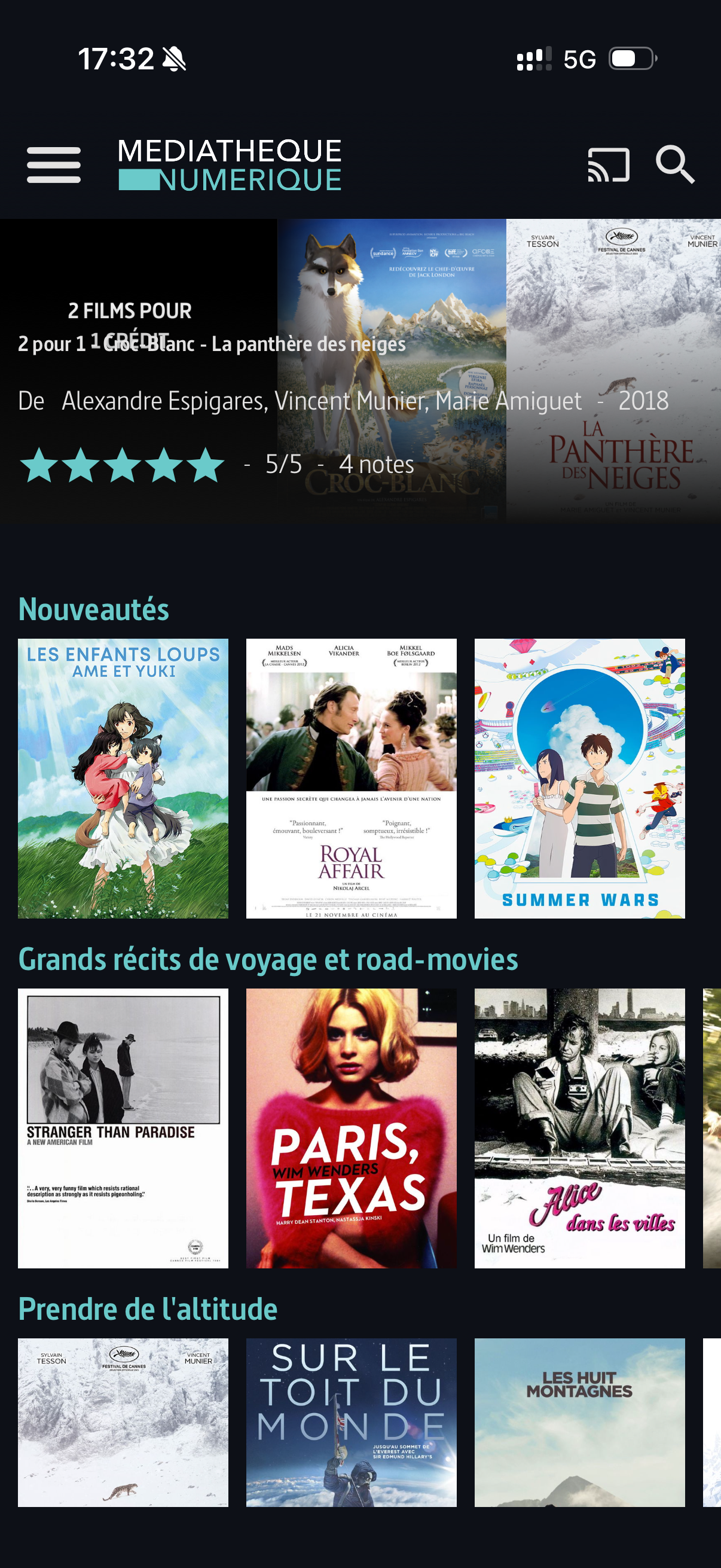Open the search magnifier
721x1568 pixels.
click(x=675, y=164)
